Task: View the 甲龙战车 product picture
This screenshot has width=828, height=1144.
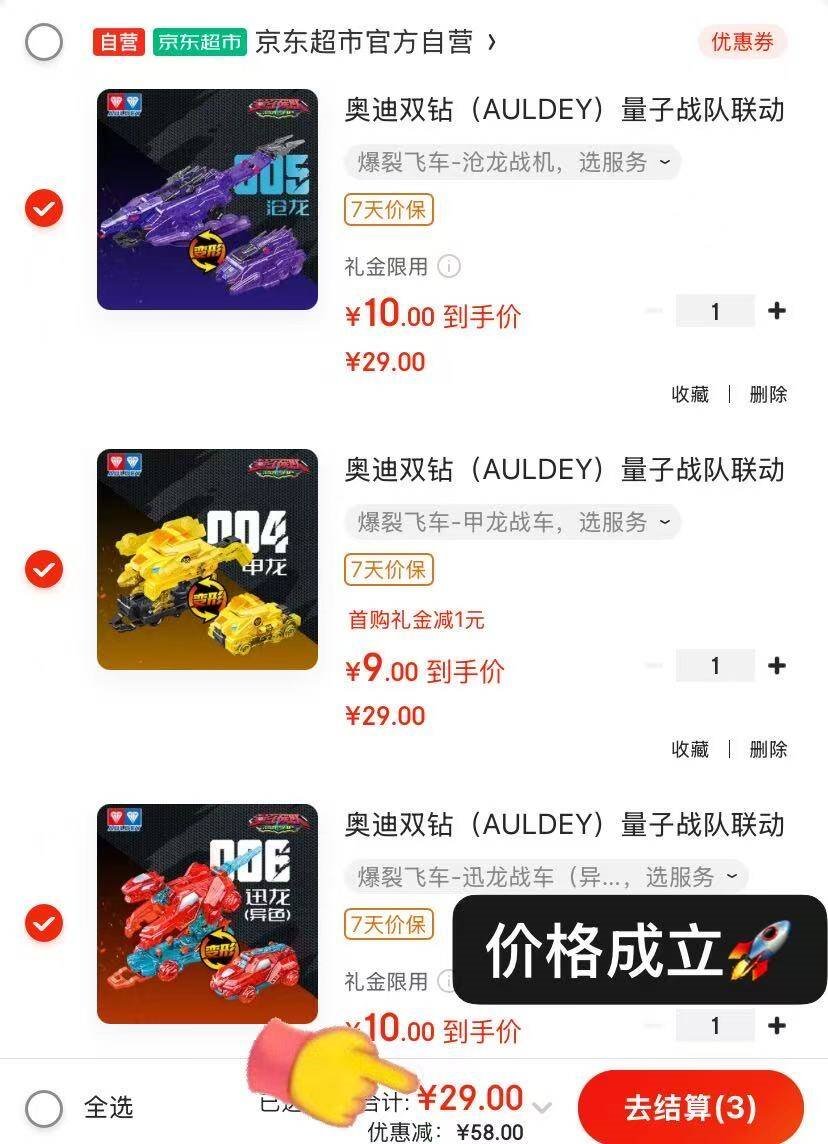Action: click(207, 559)
